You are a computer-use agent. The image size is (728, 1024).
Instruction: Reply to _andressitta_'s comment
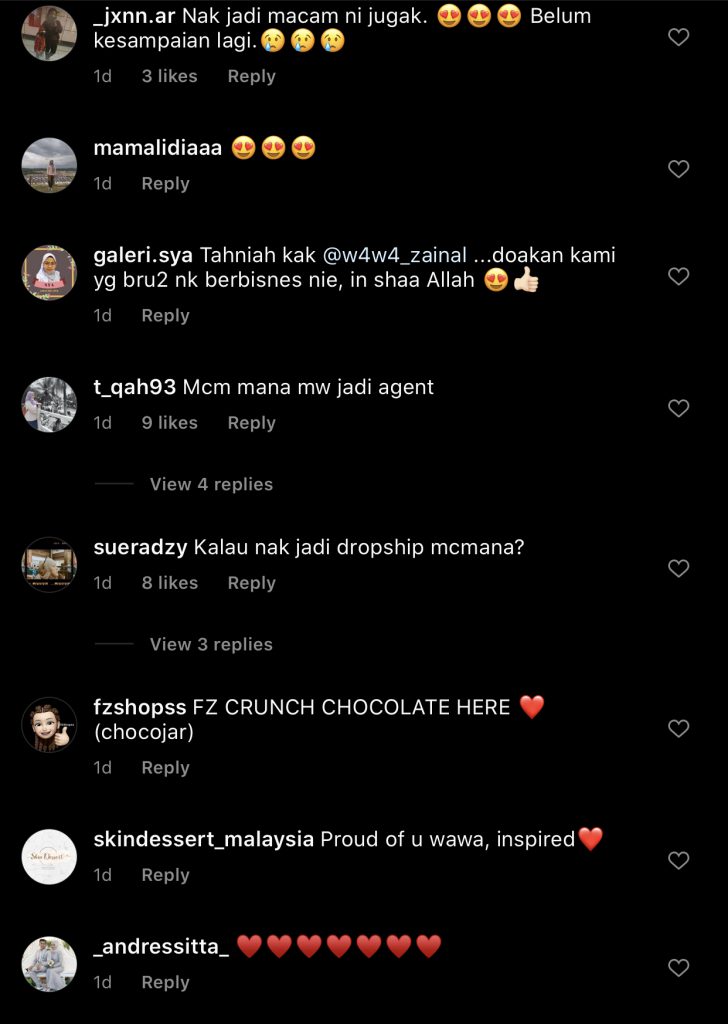[165, 983]
